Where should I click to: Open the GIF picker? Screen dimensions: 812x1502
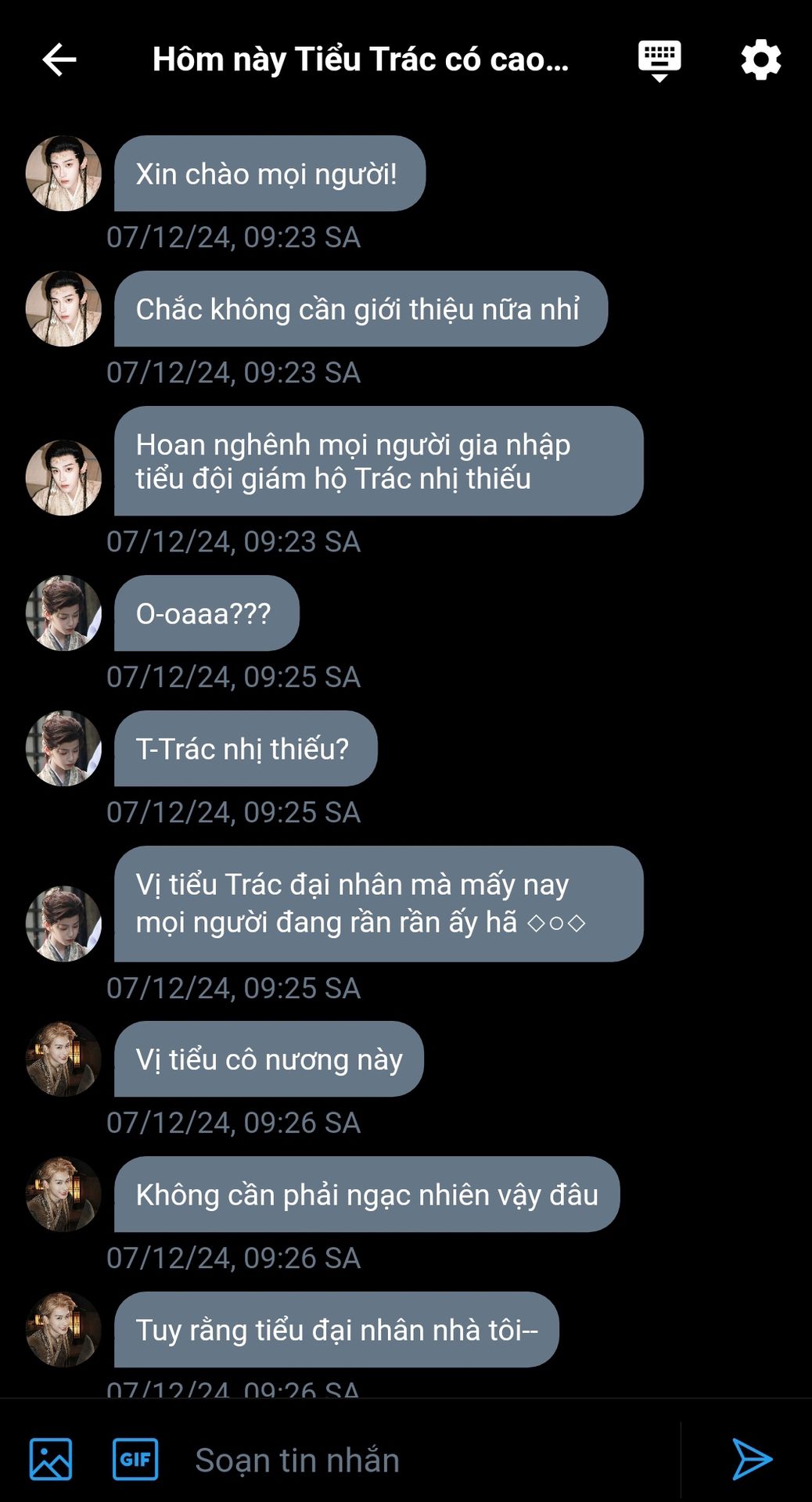[x=135, y=1459]
